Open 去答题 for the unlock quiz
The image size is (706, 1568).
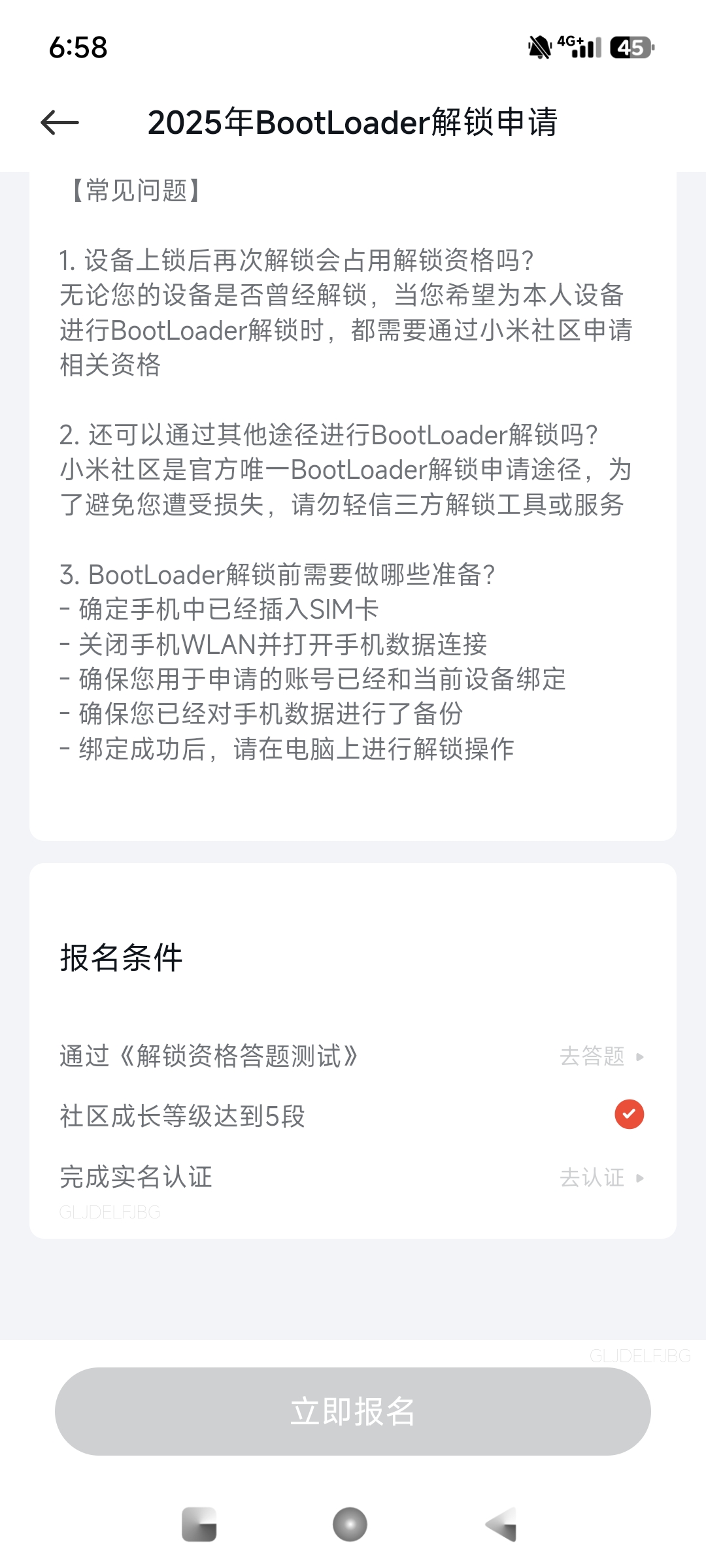[601, 1056]
